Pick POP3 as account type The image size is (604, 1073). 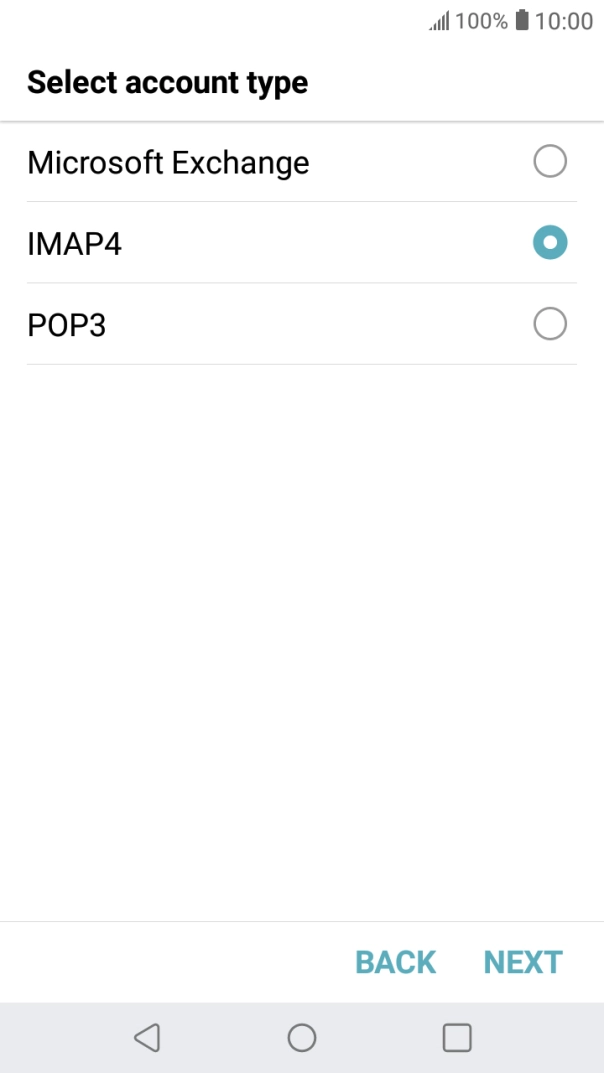549,324
